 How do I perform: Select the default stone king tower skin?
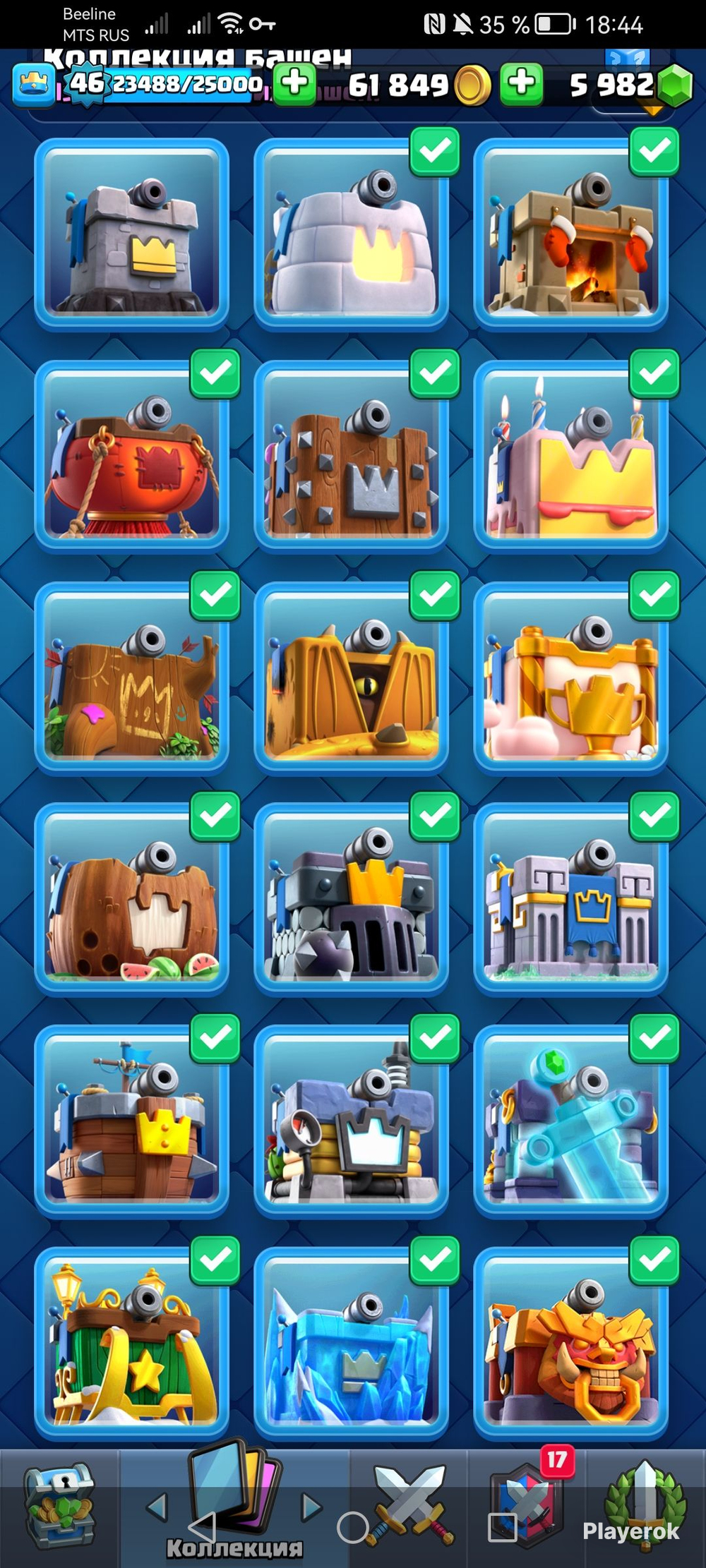tap(131, 234)
